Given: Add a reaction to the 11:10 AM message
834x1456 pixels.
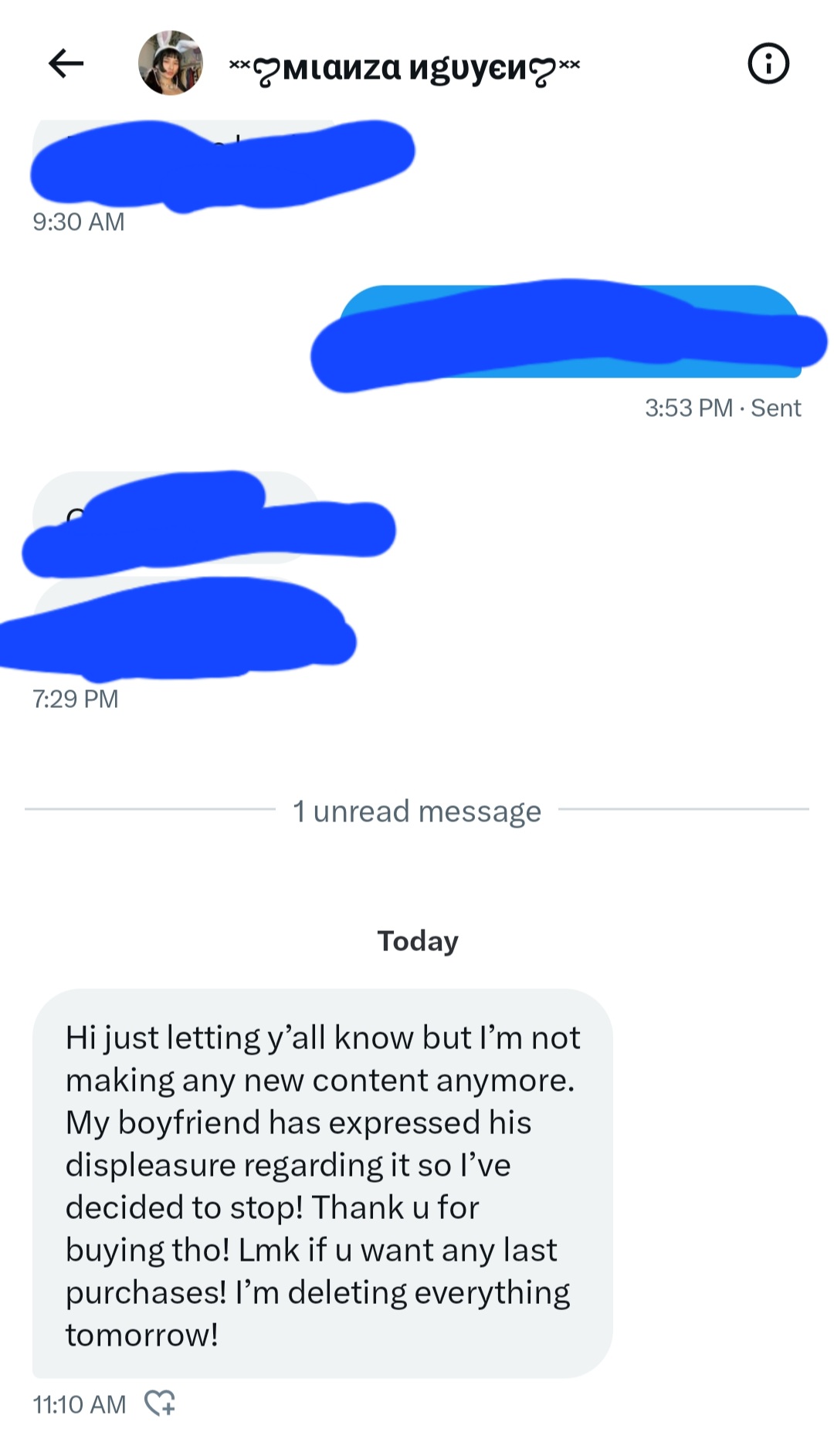Looking at the screenshot, I should 160,1403.
